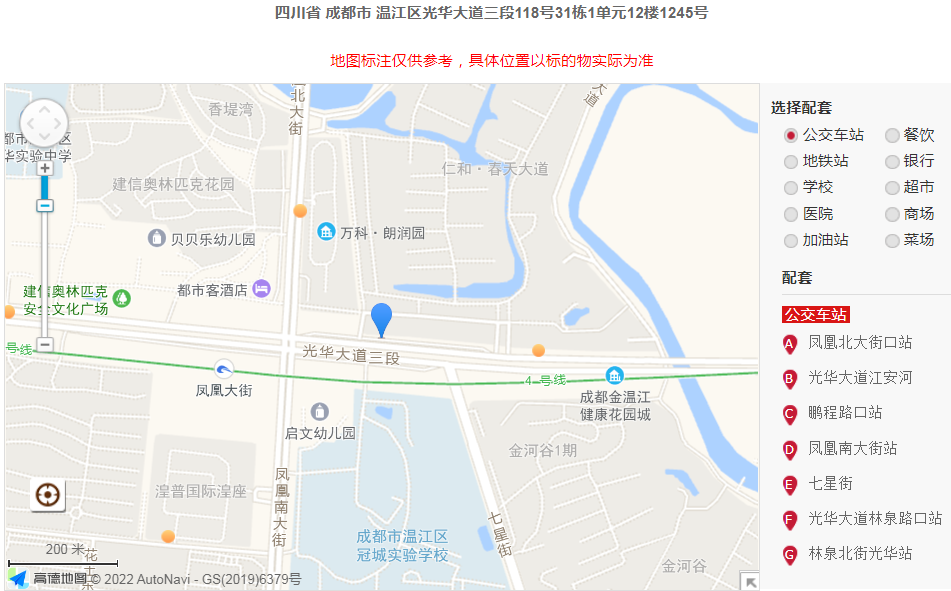The width and height of the screenshot is (951, 591).
Task: Locate bus stop F 光华大道林泉路口站
Action: [874, 518]
